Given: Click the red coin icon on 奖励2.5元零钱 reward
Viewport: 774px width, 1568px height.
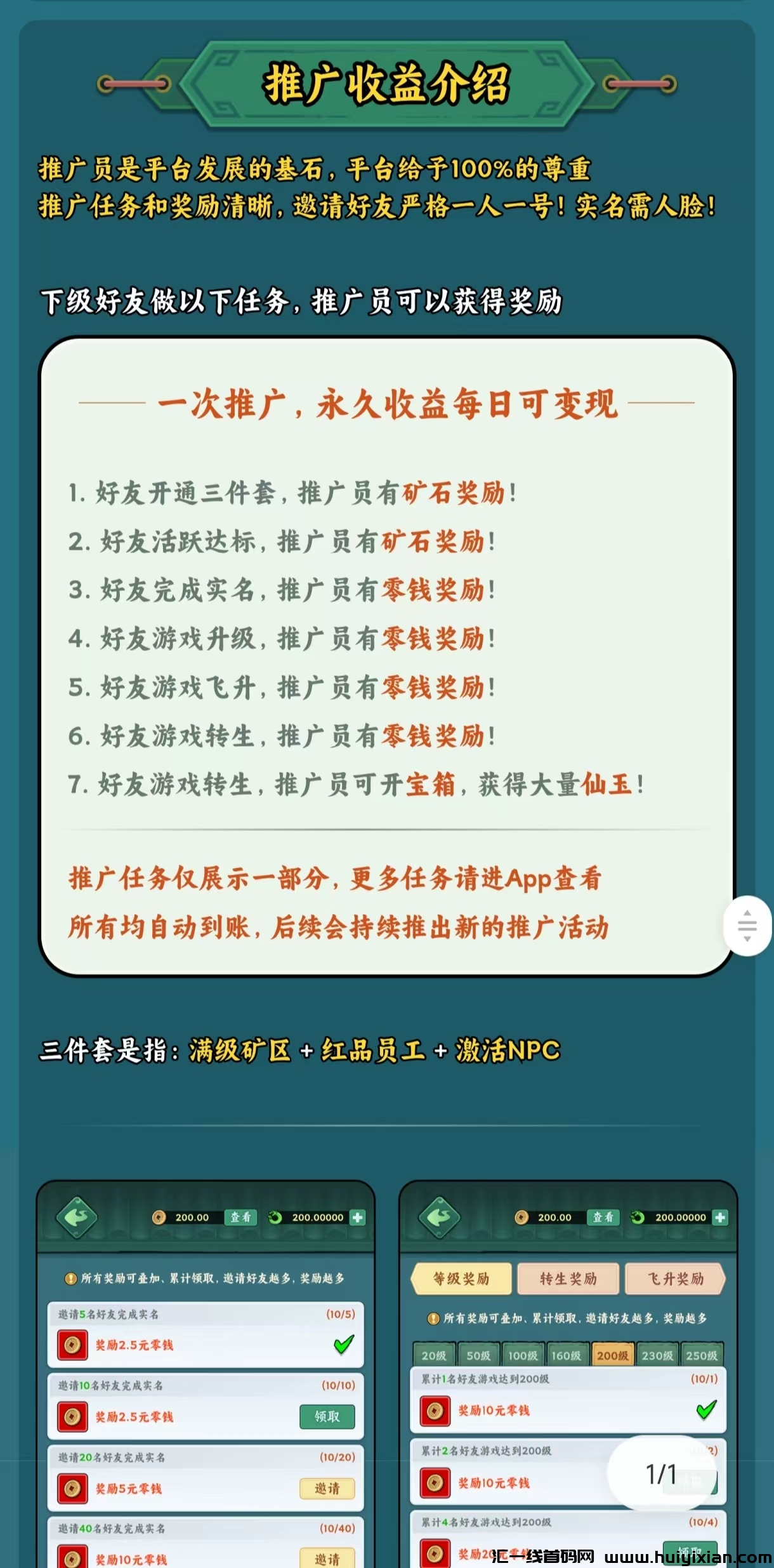Looking at the screenshot, I should [72, 1344].
